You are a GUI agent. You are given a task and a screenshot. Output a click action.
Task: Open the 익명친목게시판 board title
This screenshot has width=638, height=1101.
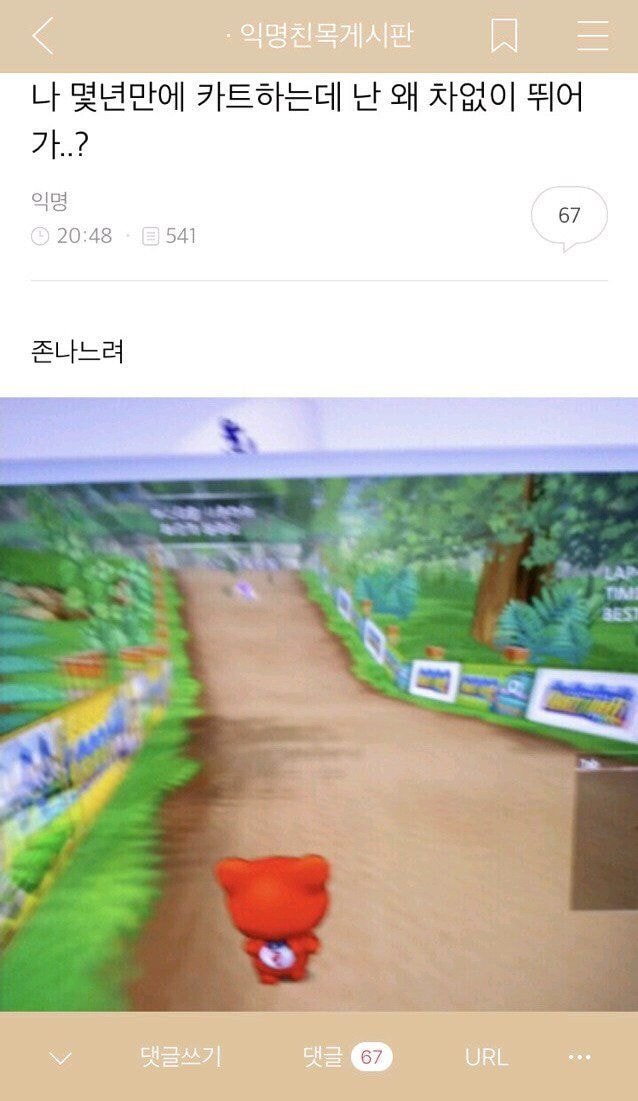coord(320,36)
